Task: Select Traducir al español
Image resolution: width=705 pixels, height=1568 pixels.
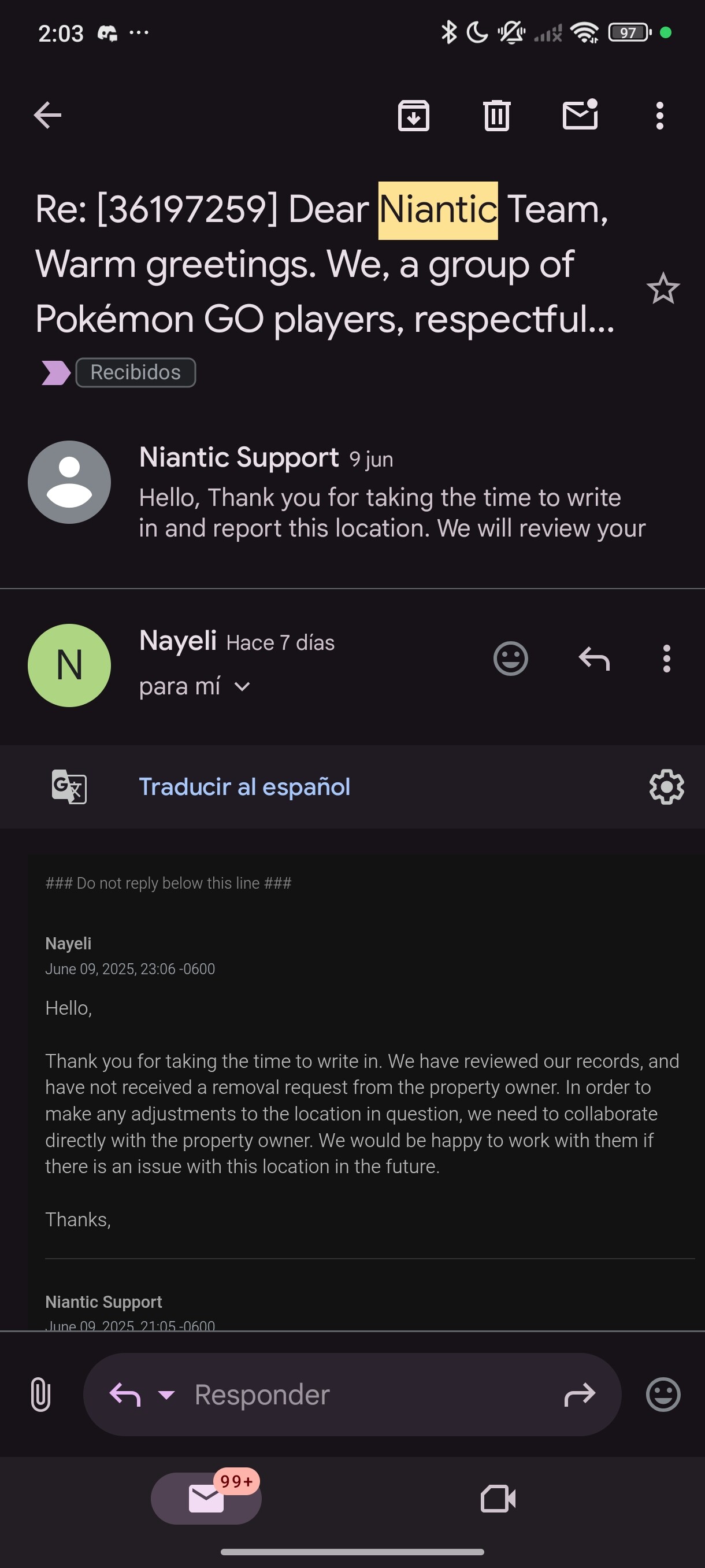Action: pyautogui.click(x=244, y=786)
